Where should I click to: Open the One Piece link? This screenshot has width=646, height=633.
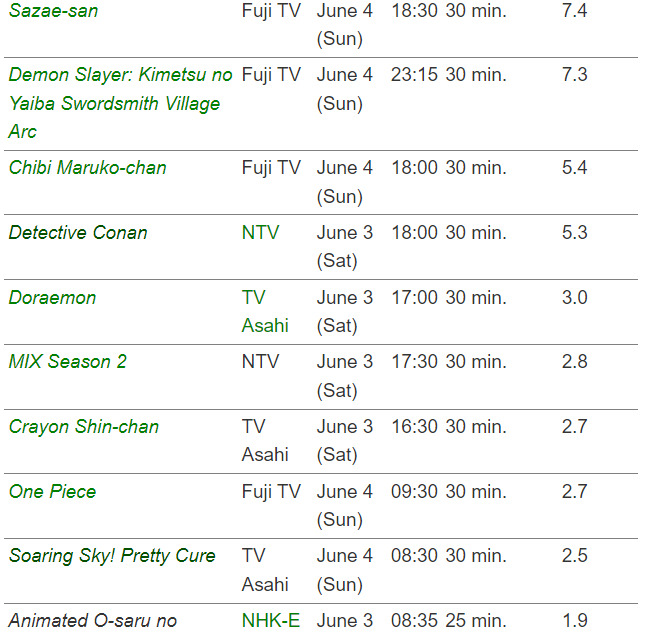pos(52,492)
